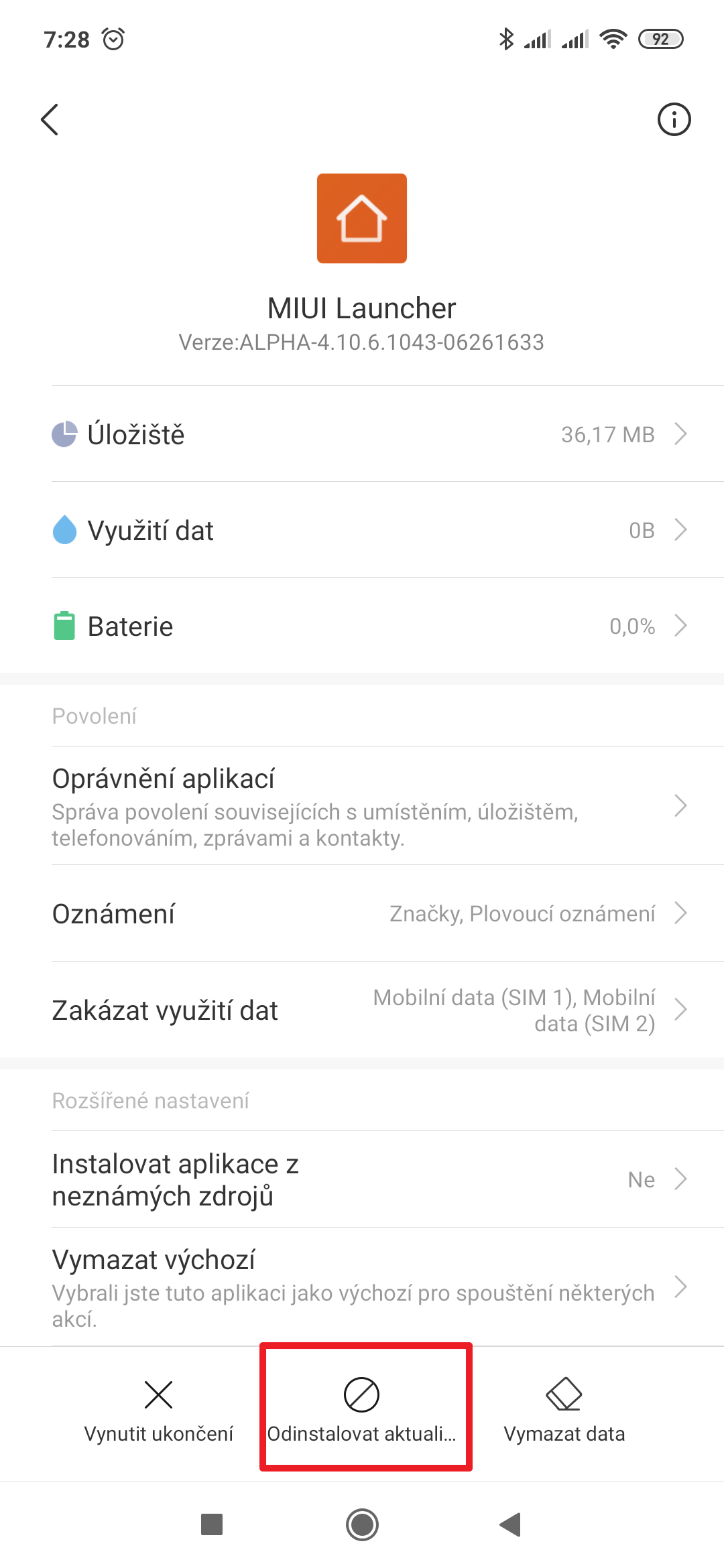Go back using the top arrow
The height and width of the screenshot is (1568, 724).
click(50, 120)
